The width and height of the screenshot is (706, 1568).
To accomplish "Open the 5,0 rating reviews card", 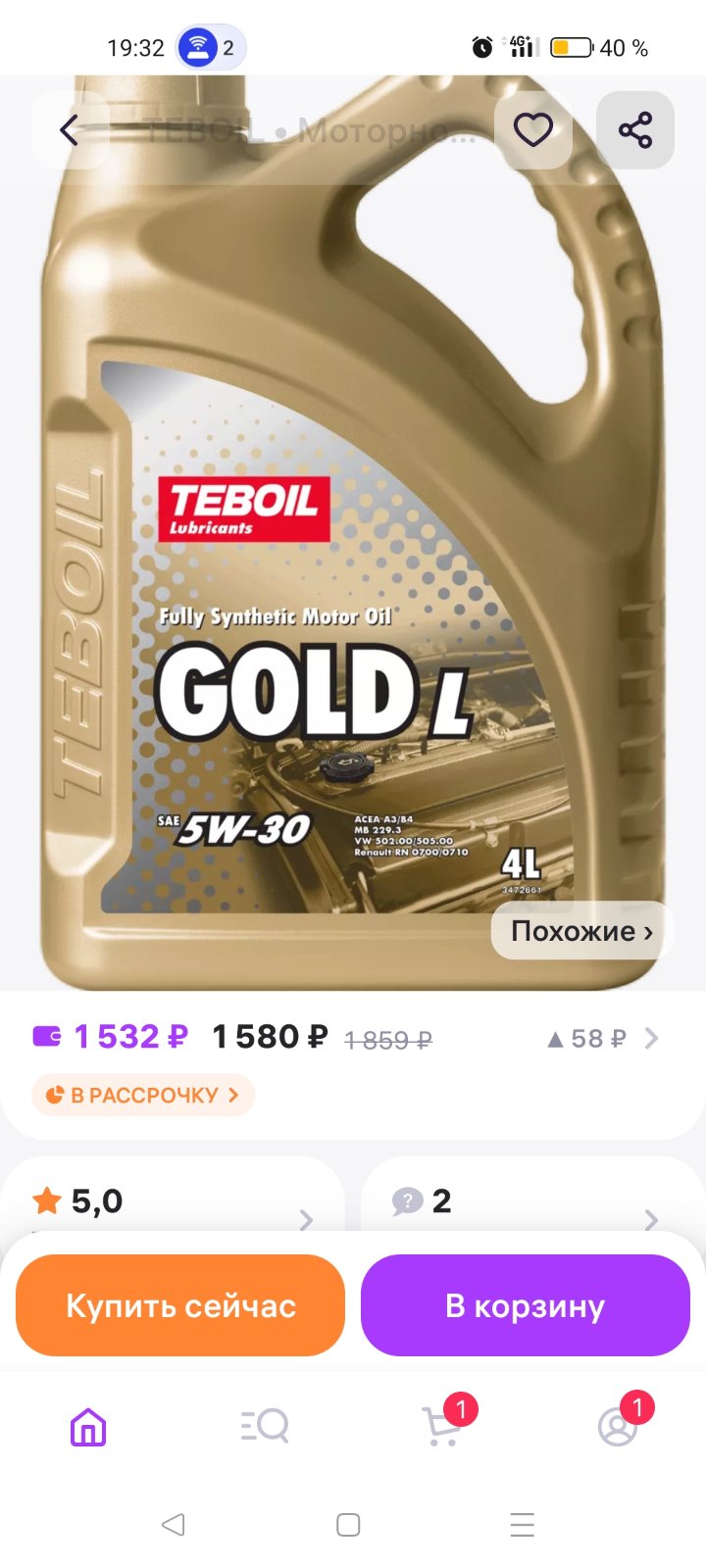I will pyautogui.click(x=173, y=1201).
